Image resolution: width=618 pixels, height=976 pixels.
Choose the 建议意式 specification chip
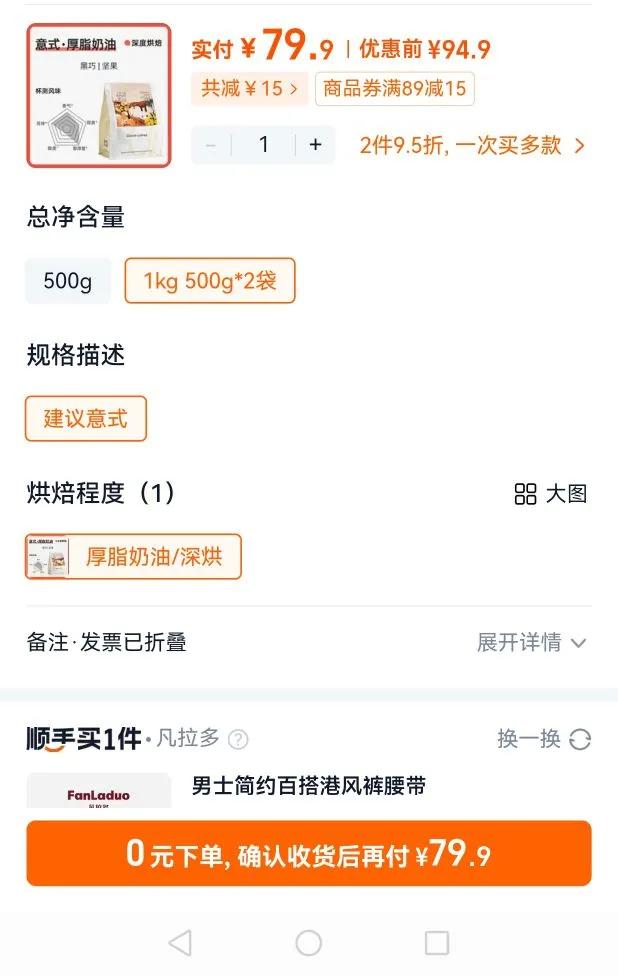click(86, 418)
